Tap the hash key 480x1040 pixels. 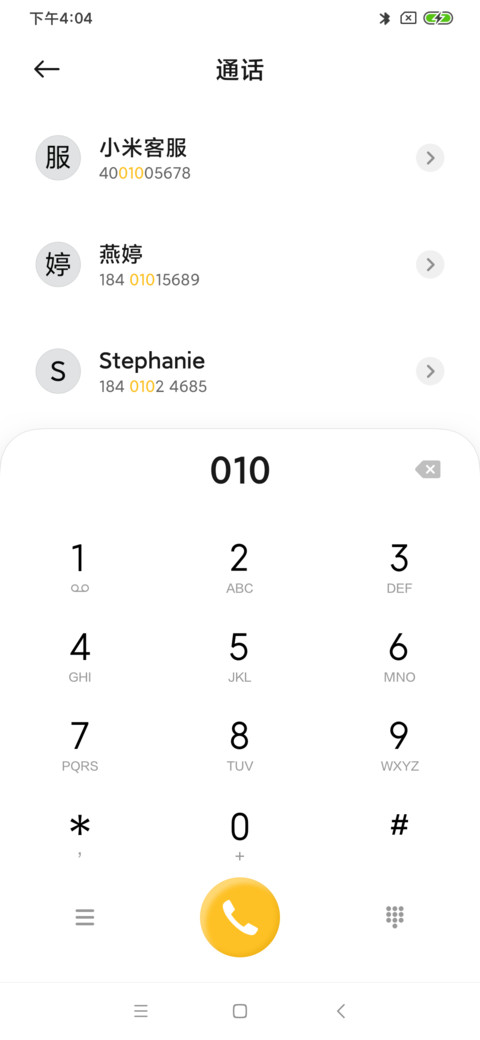click(399, 826)
